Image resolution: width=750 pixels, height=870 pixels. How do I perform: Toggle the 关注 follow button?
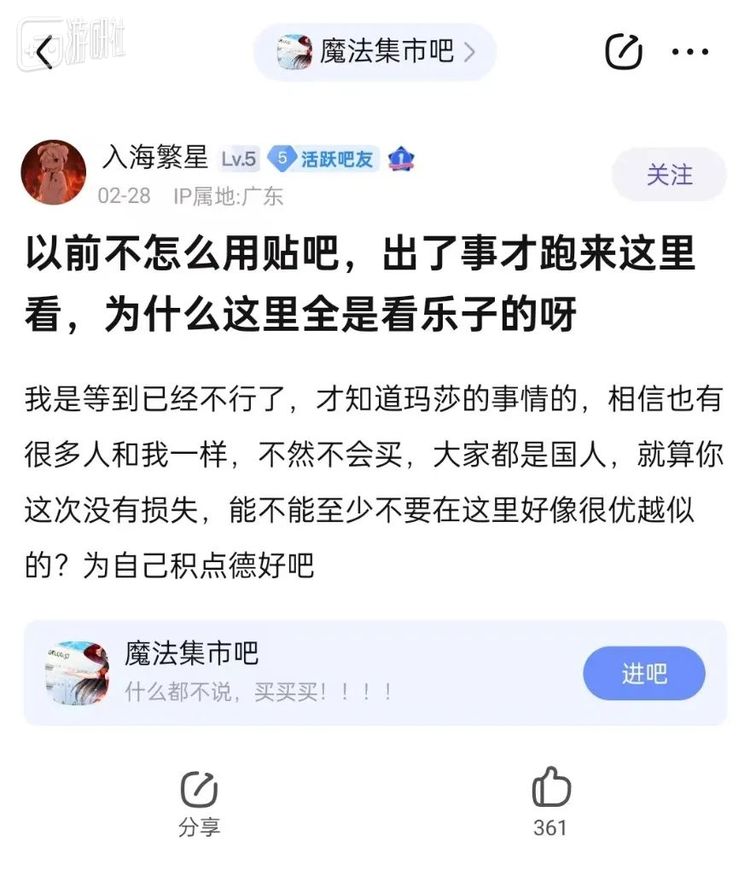[x=668, y=174]
